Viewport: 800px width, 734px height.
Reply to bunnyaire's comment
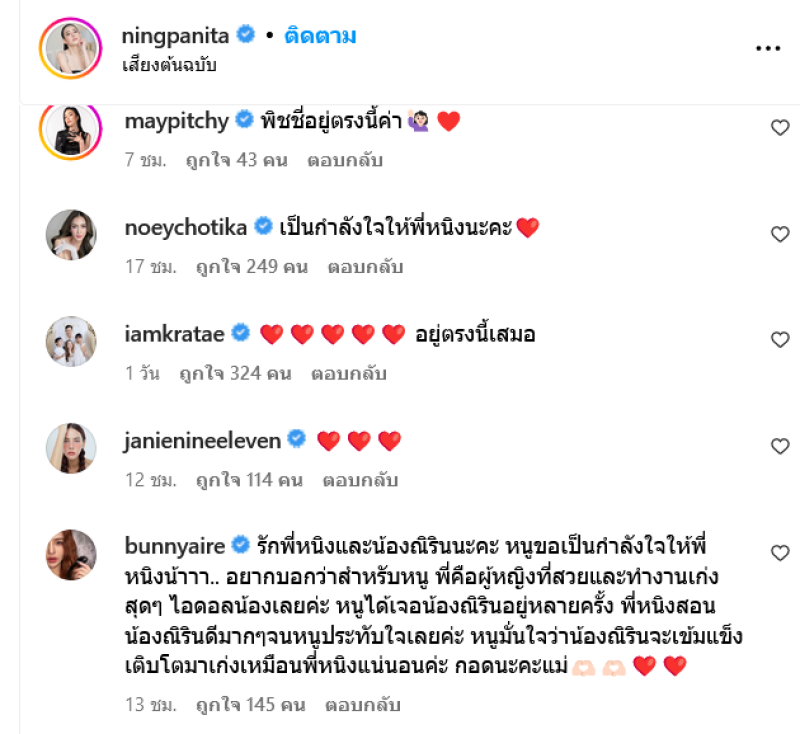363,705
